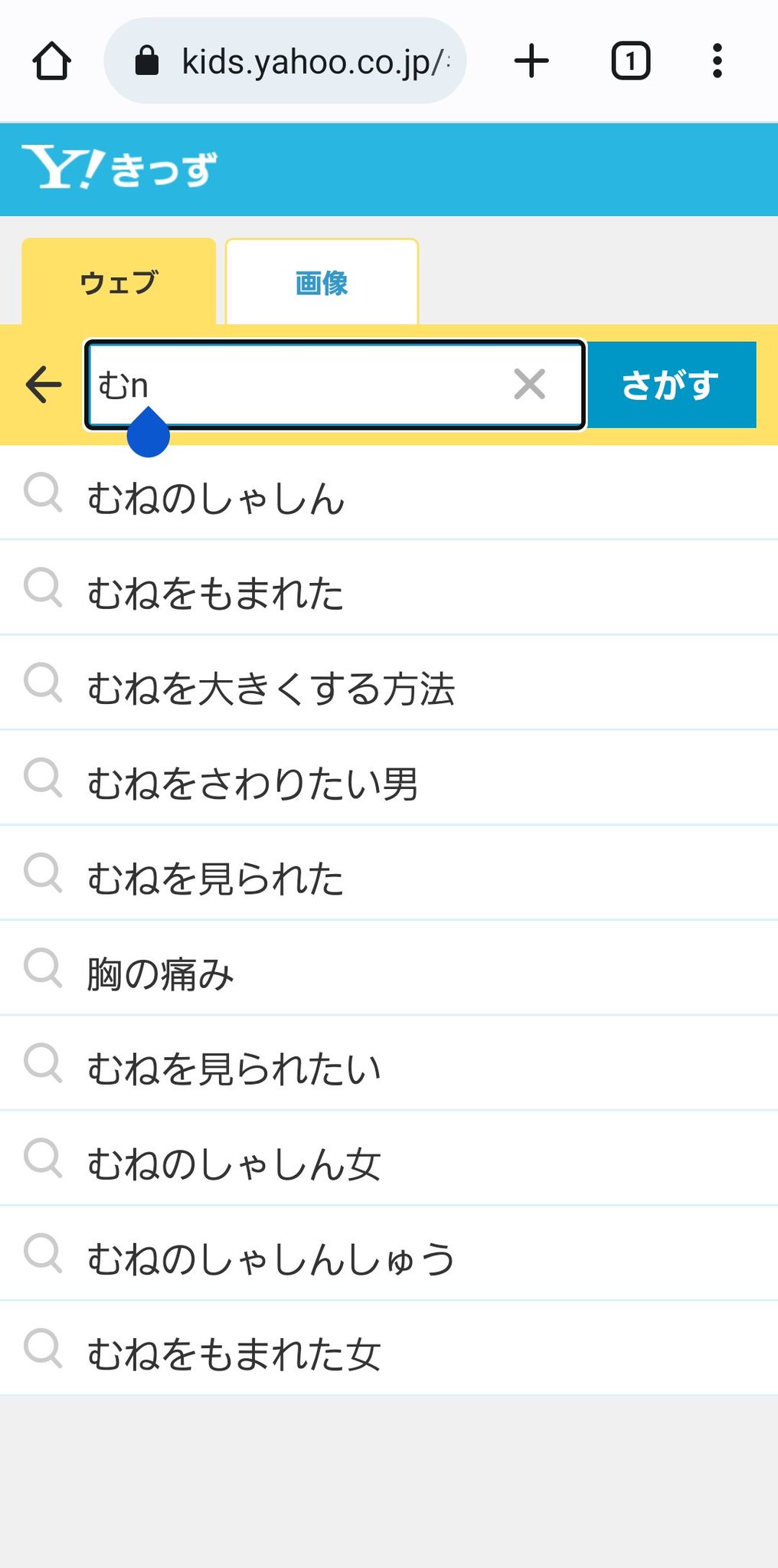This screenshot has width=778, height=1568.
Task: Select the suggestion 胸の痛み
Action: click(x=389, y=973)
